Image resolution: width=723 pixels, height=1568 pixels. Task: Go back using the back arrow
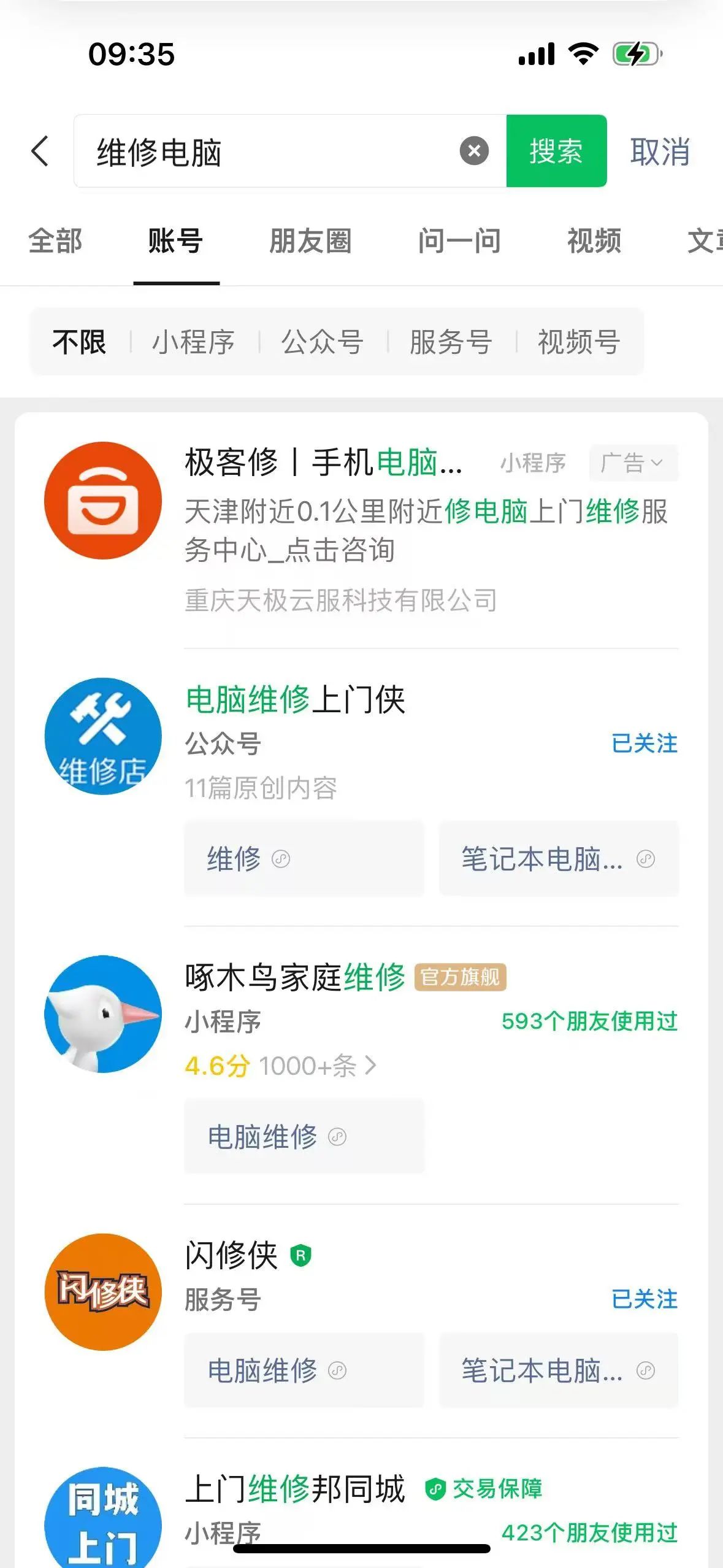click(x=40, y=151)
